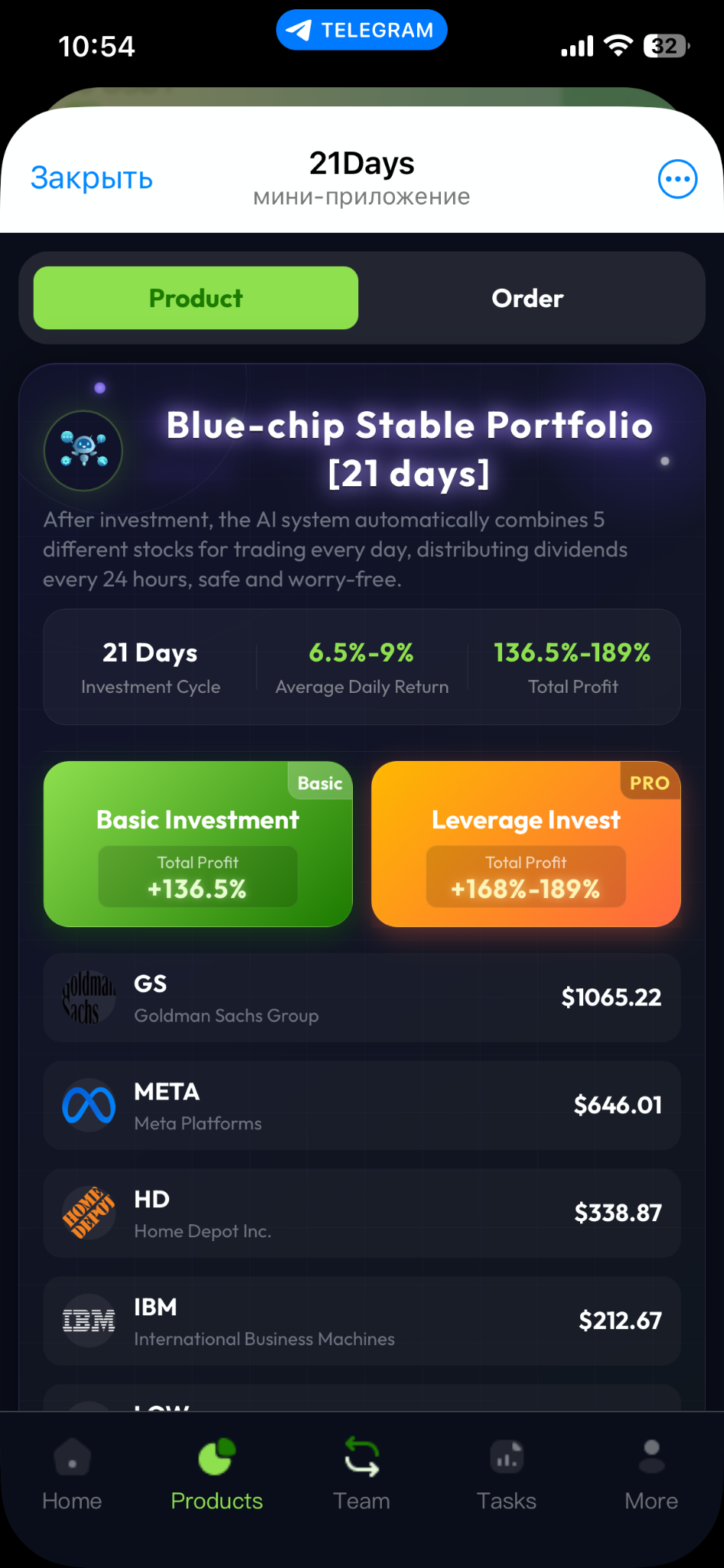This screenshot has height=1568, width=724.
Task: Close the mini app via Закрыть
Action: coord(92,178)
